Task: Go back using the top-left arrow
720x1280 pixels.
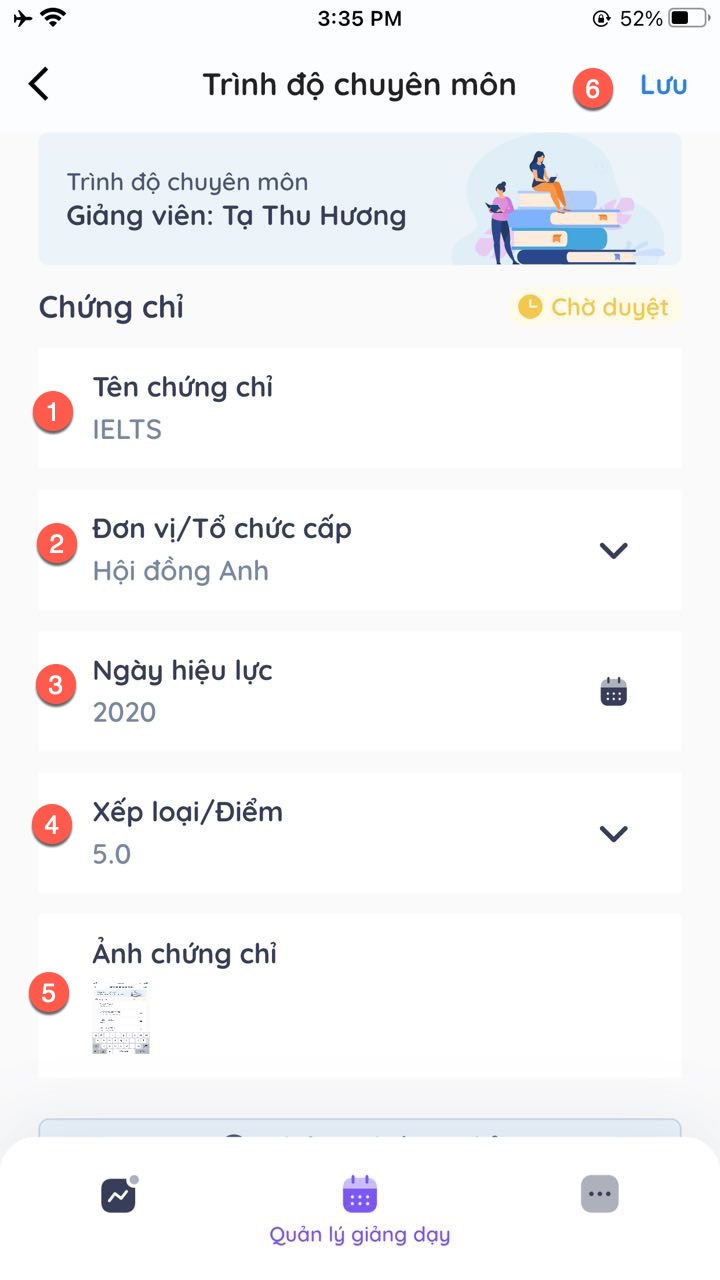Action: 38,84
